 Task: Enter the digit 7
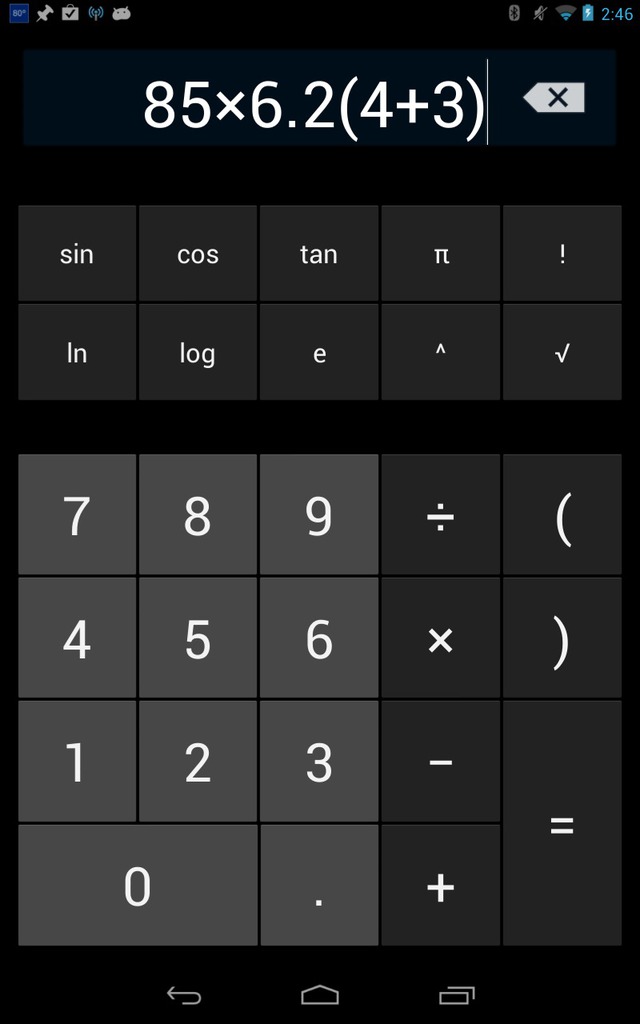coord(77,515)
